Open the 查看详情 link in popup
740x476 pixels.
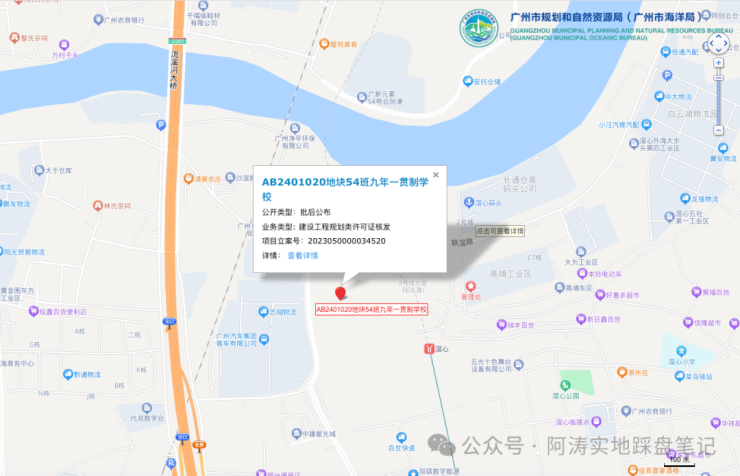coord(303,255)
